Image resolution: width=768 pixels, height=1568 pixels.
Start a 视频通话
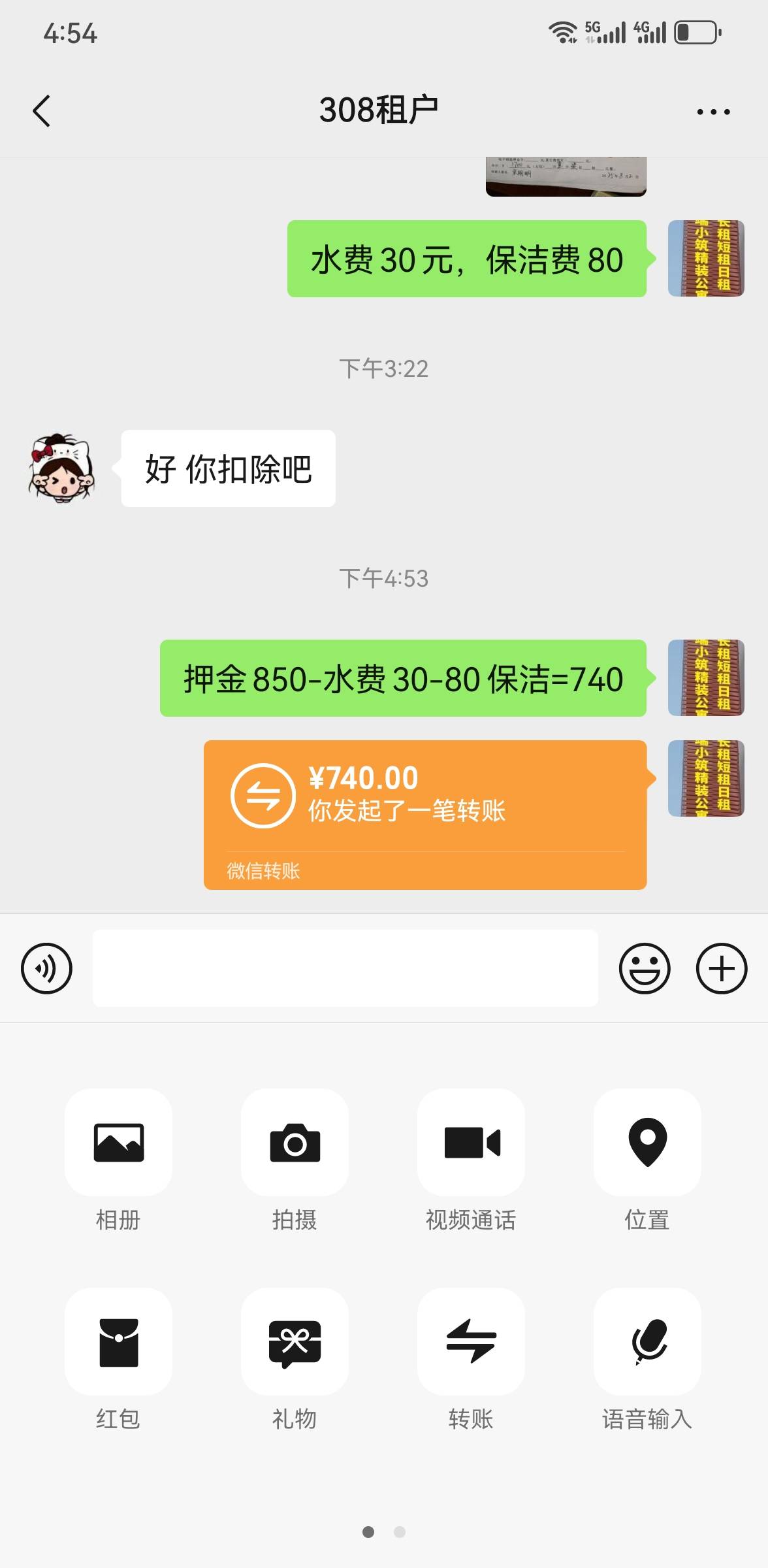tap(471, 1143)
